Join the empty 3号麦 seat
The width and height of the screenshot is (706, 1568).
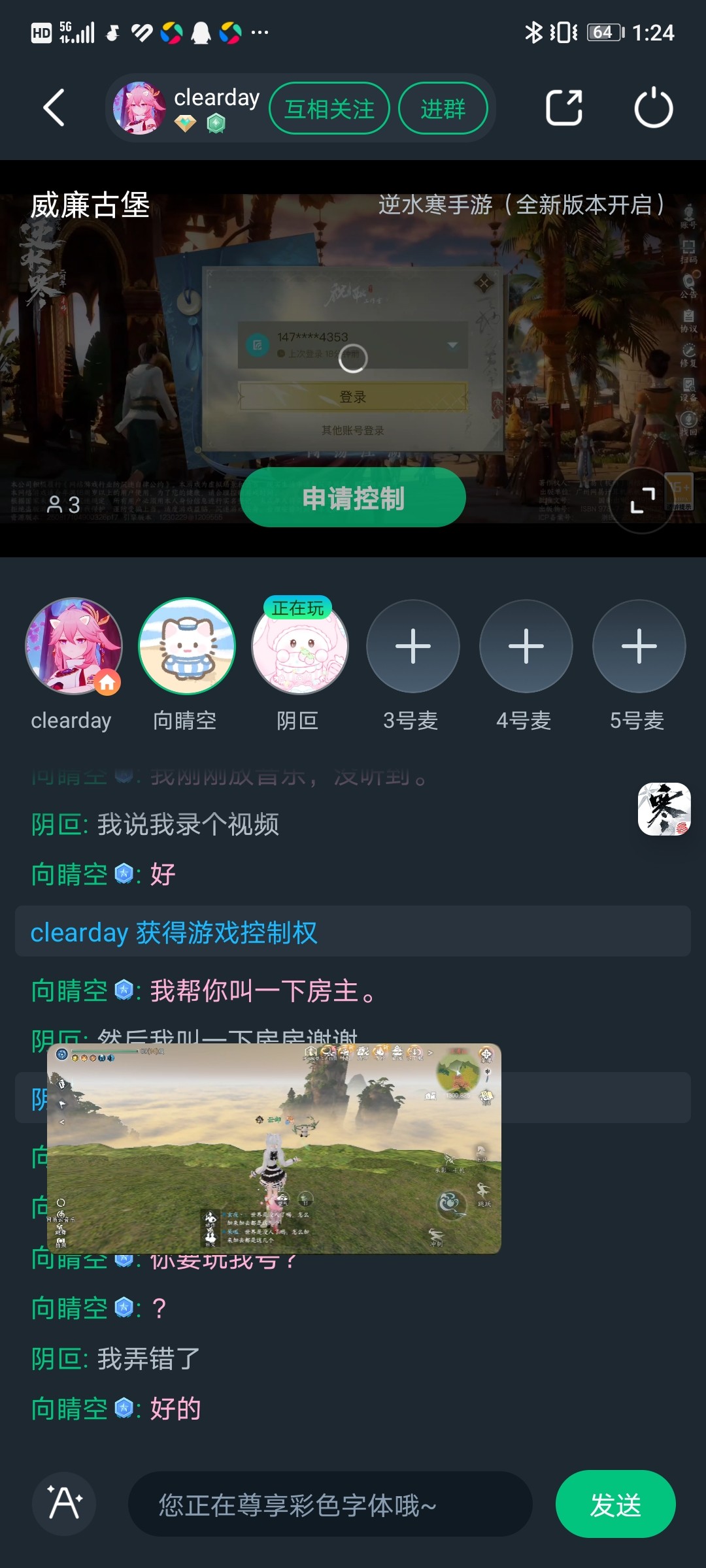click(413, 646)
